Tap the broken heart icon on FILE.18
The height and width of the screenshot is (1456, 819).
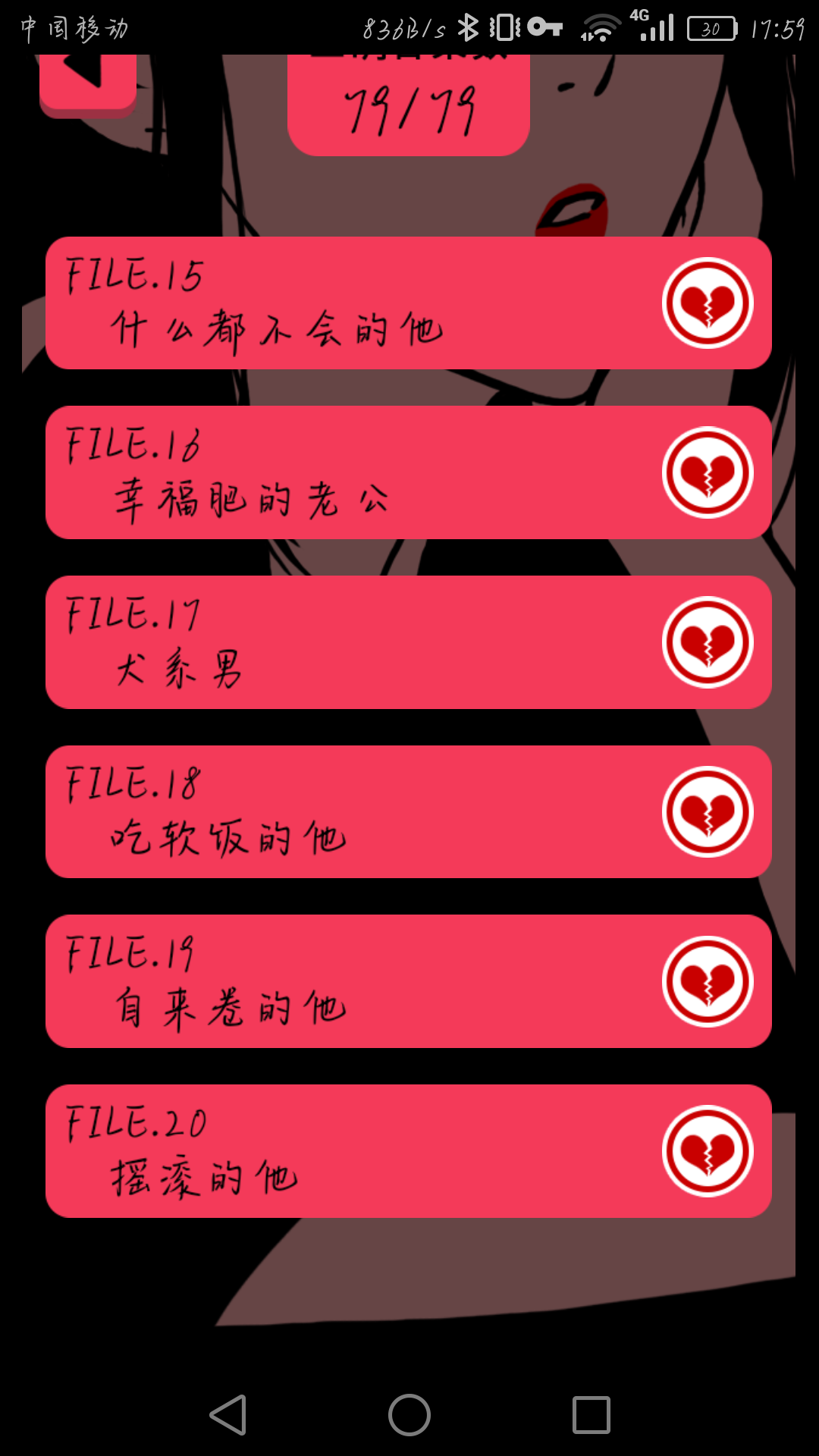(x=707, y=811)
